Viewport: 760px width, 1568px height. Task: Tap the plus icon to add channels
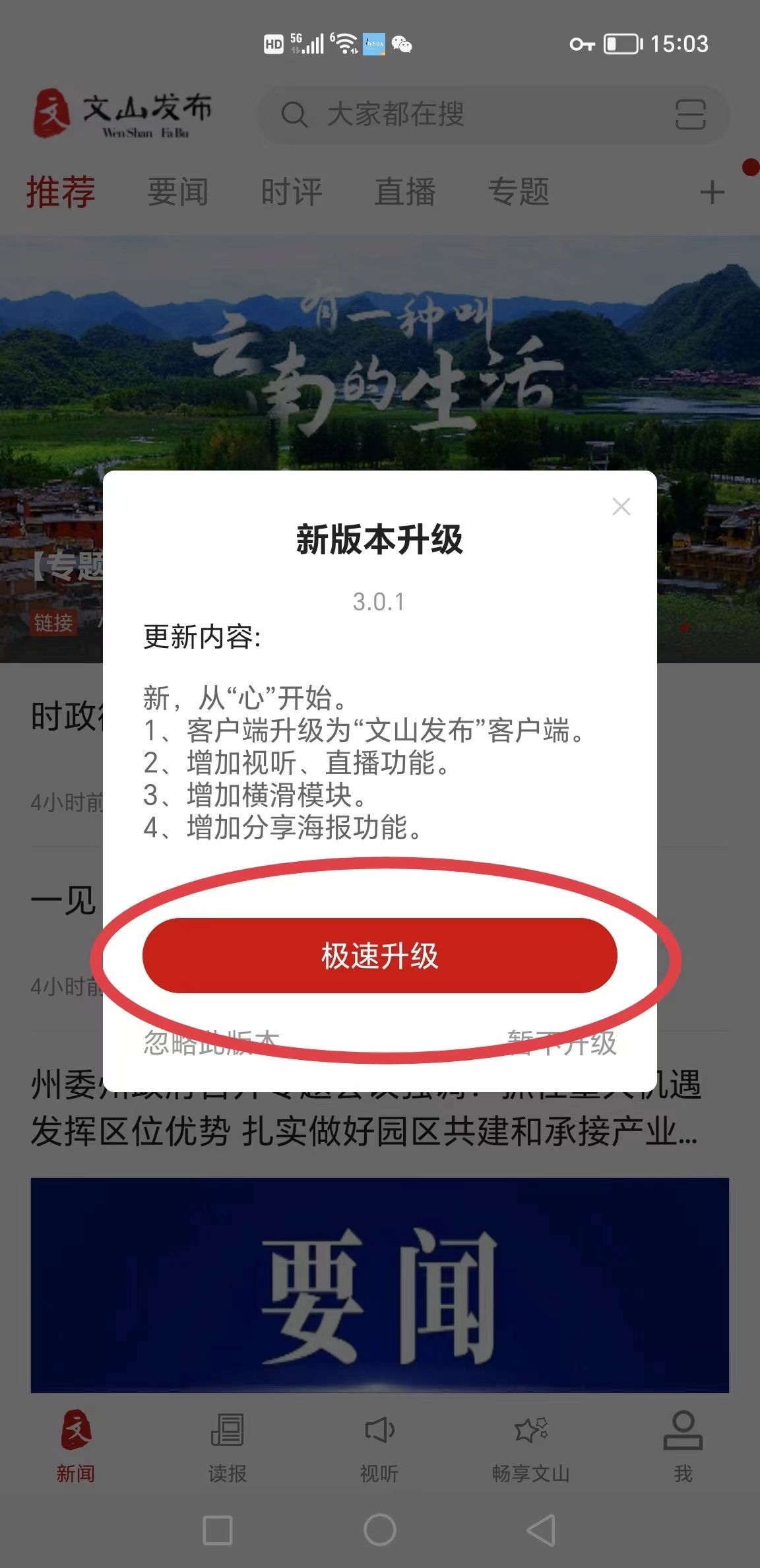(712, 192)
